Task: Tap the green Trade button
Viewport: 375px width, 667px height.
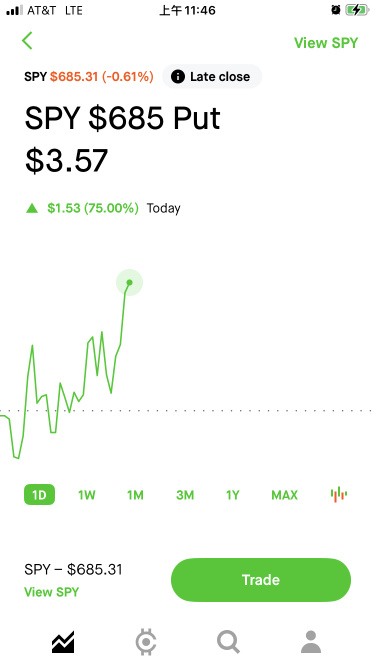Action: (261, 580)
